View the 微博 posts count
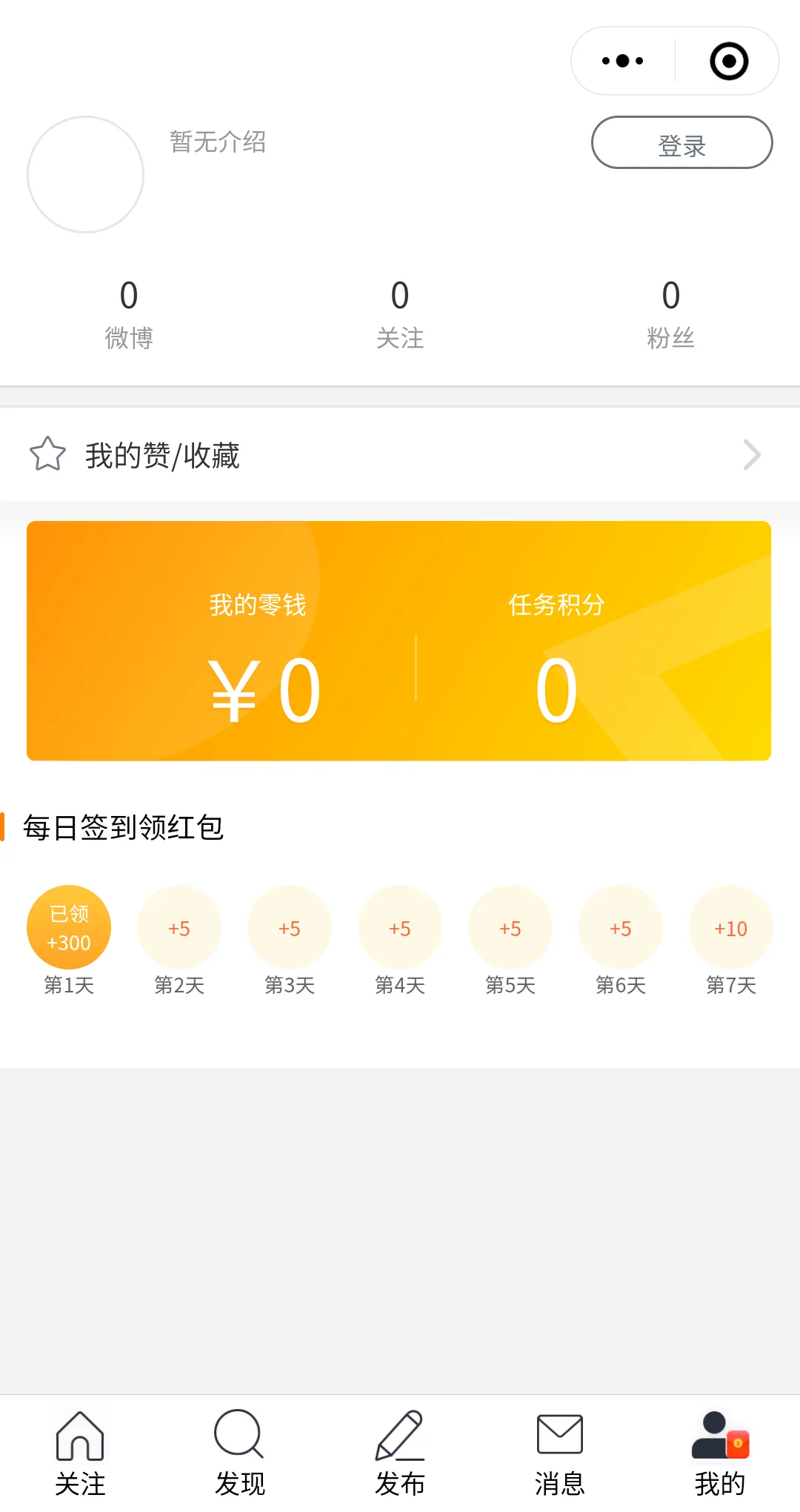 click(x=129, y=313)
